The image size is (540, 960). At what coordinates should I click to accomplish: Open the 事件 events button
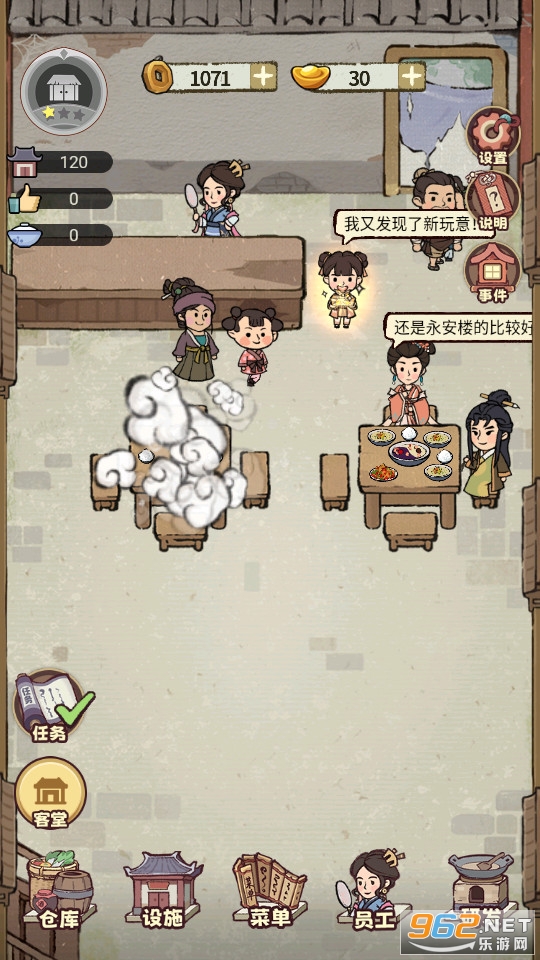pos(493,272)
